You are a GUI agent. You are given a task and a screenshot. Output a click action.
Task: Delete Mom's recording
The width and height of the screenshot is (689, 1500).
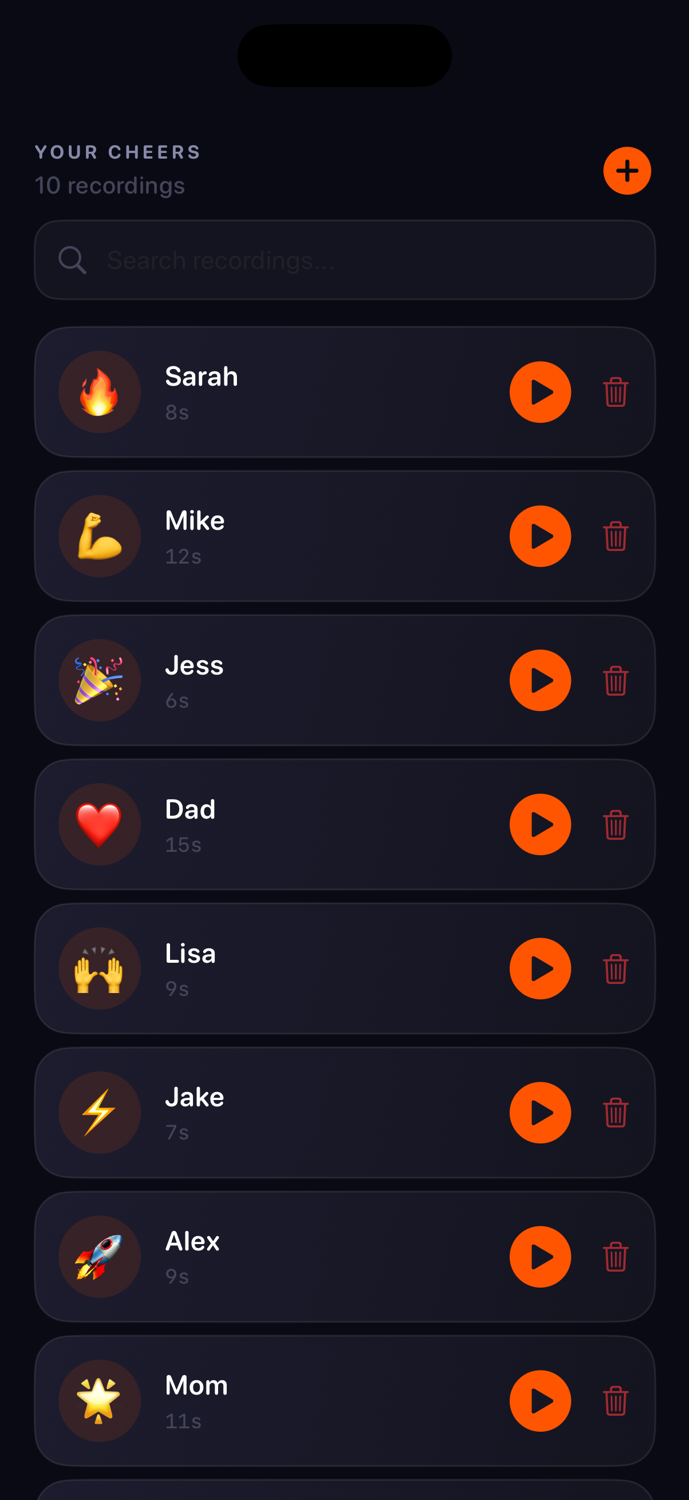[616, 1400]
